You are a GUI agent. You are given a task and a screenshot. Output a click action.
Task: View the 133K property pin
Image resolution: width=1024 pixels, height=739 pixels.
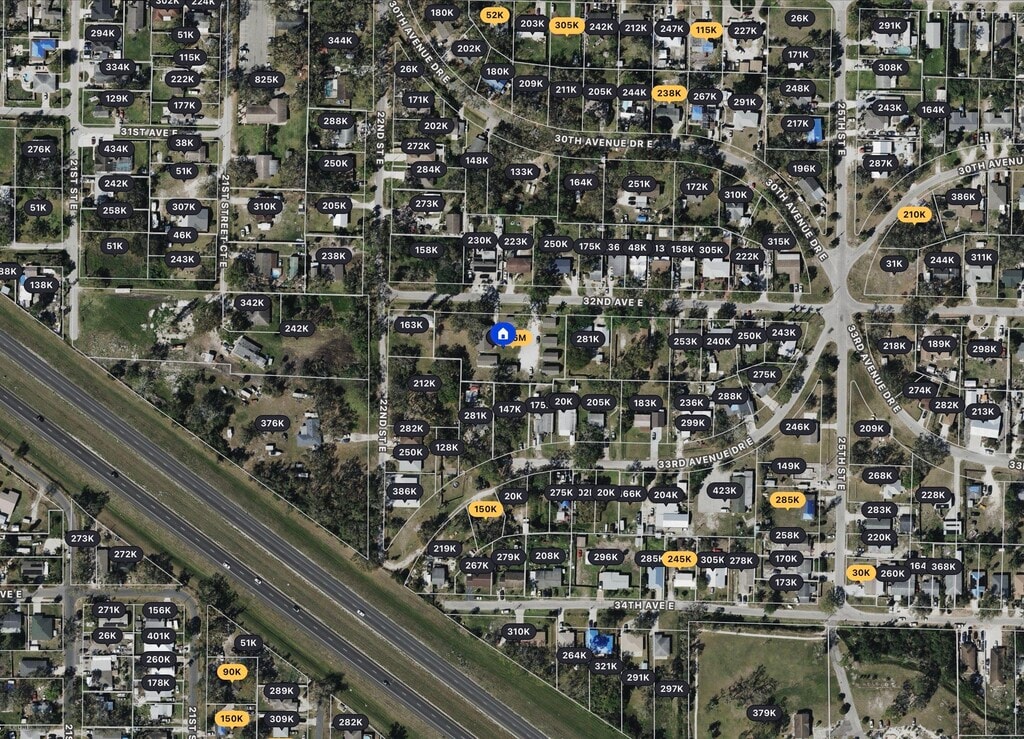[x=522, y=172]
